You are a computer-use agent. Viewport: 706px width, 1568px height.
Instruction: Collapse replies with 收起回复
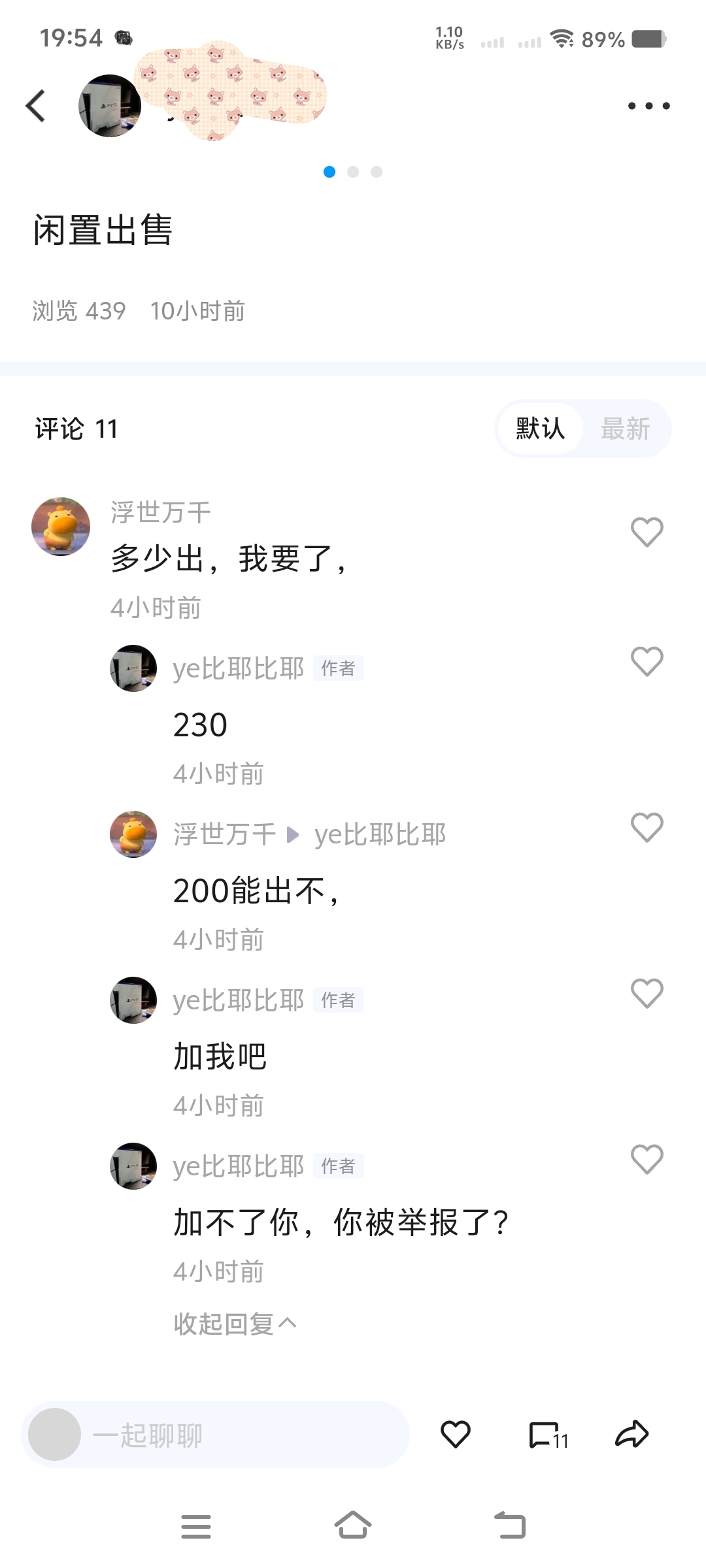(x=235, y=1324)
